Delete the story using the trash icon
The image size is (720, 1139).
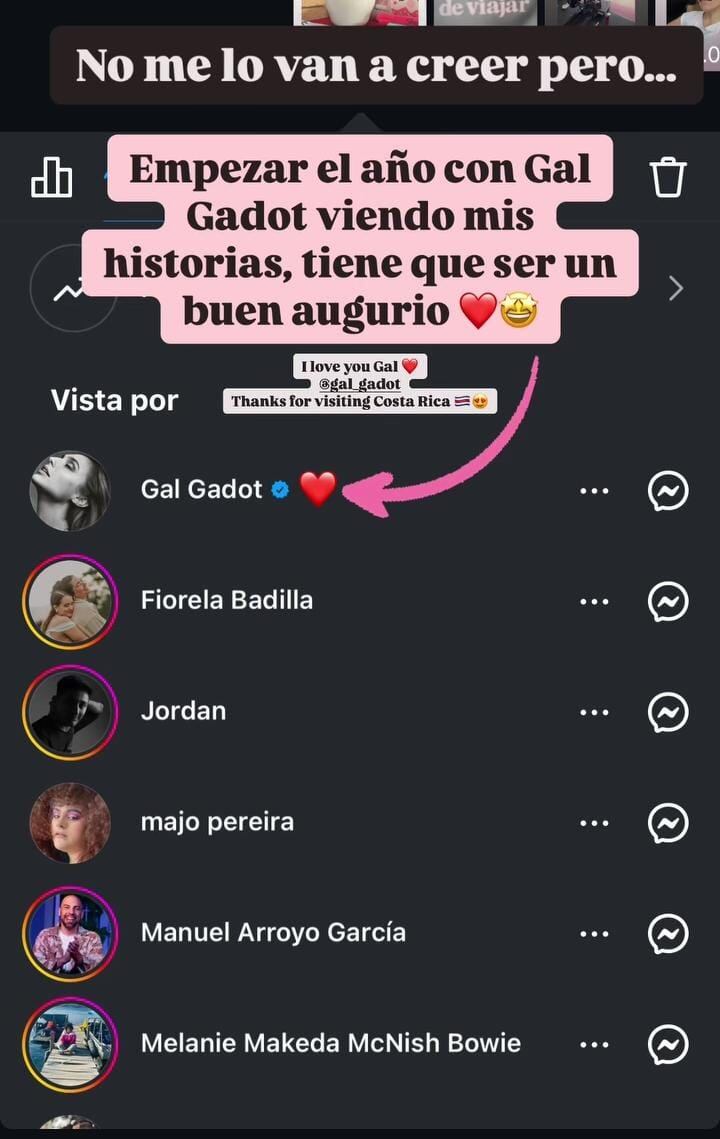click(669, 177)
